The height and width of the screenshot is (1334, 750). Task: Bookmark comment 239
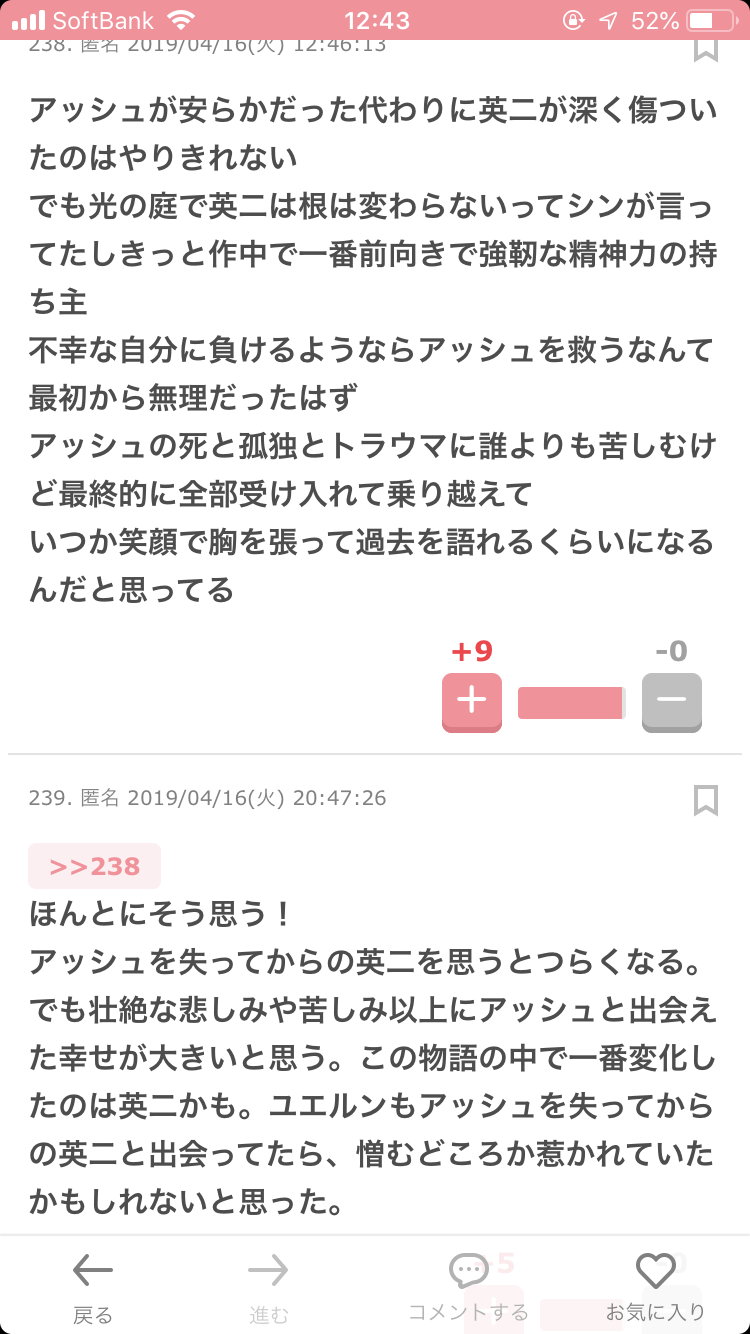pos(706,800)
